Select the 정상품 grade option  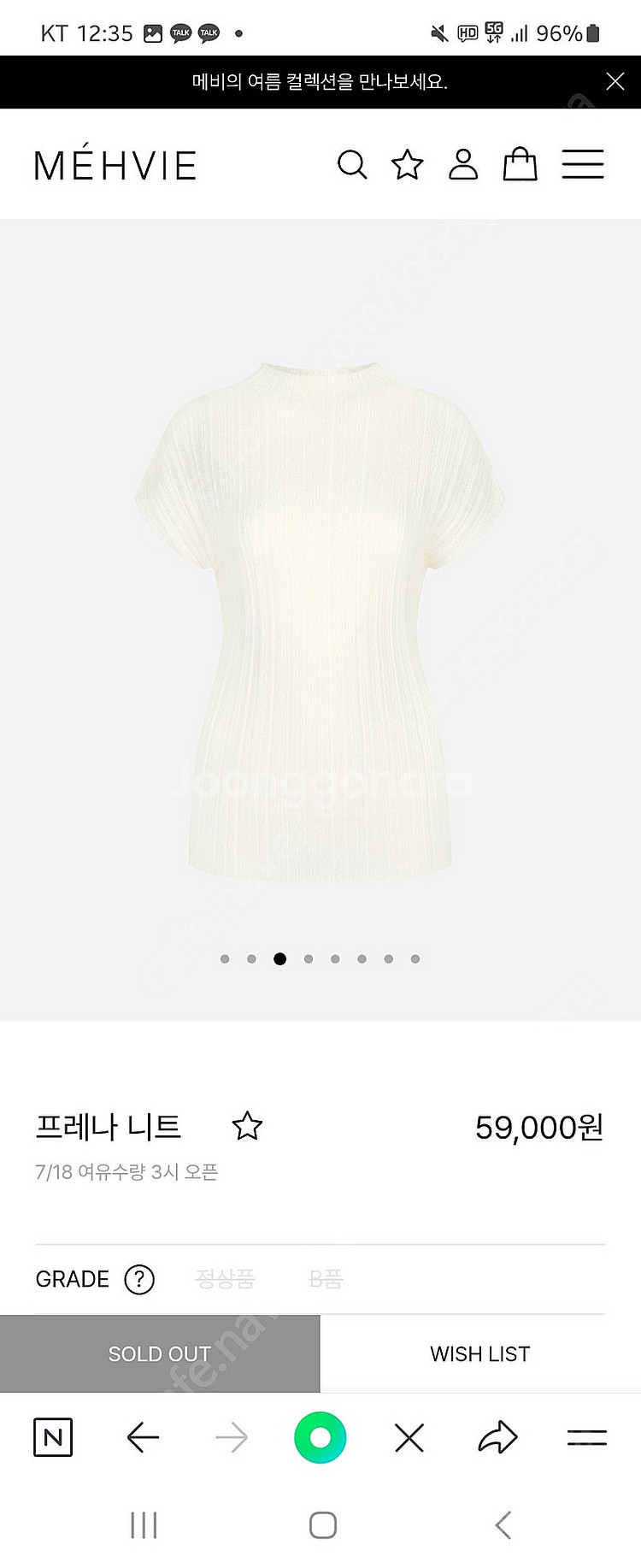[x=226, y=1279]
